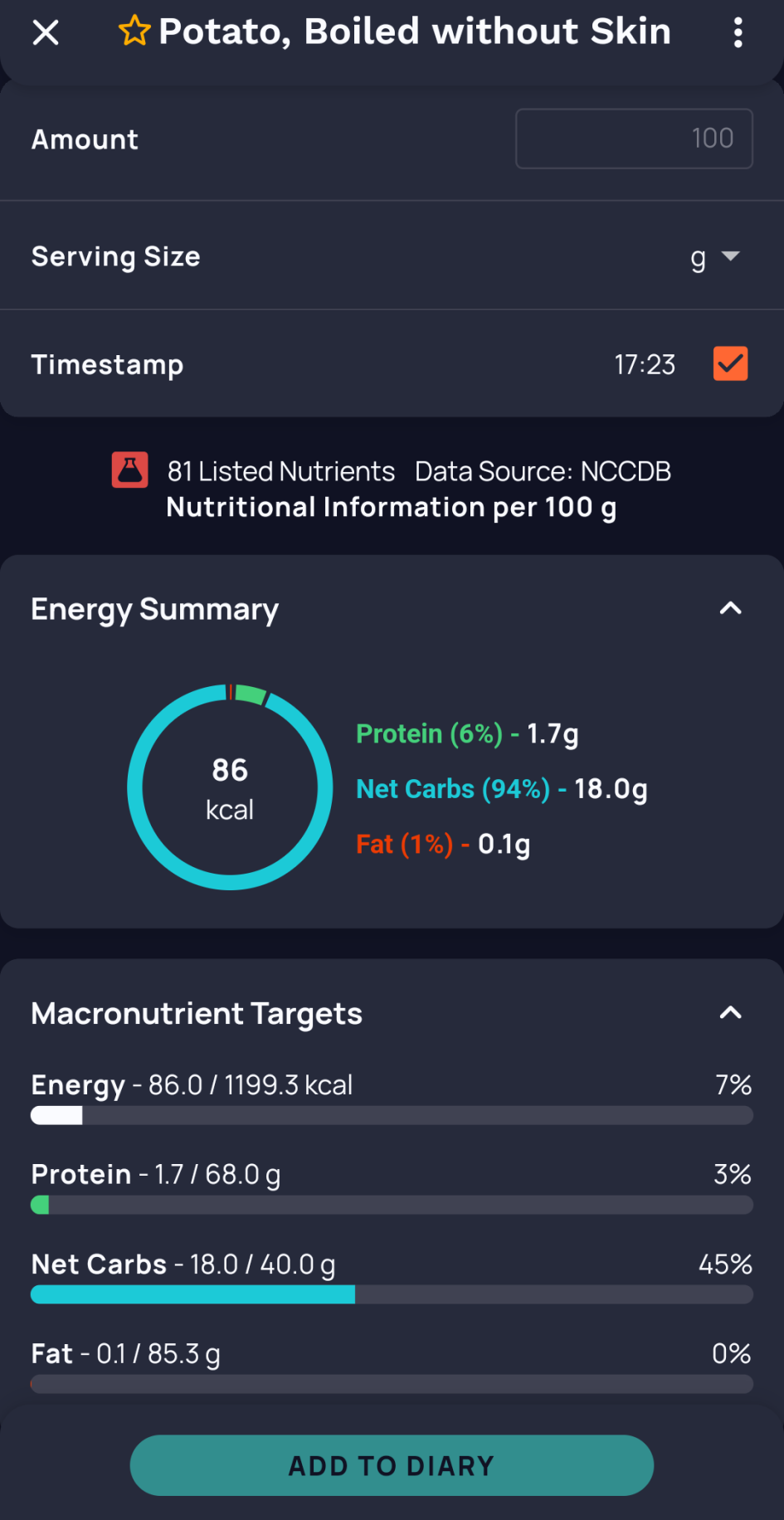Close the potato food details screen

[x=46, y=33]
